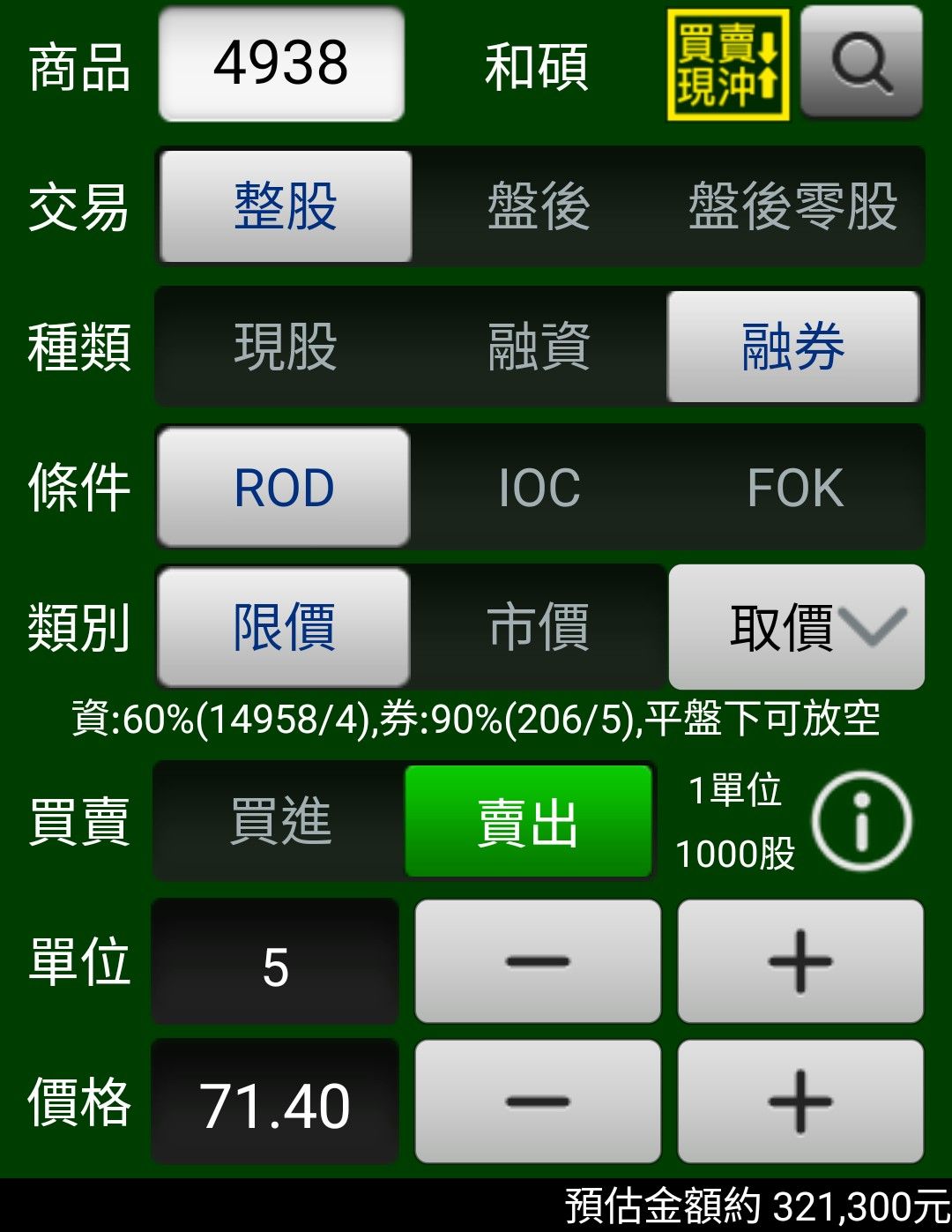Select 現股 as order type

click(286, 346)
